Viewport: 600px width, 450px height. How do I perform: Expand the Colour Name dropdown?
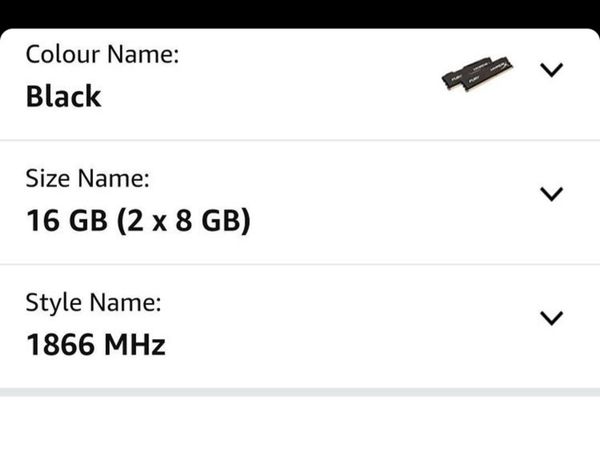point(551,70)
